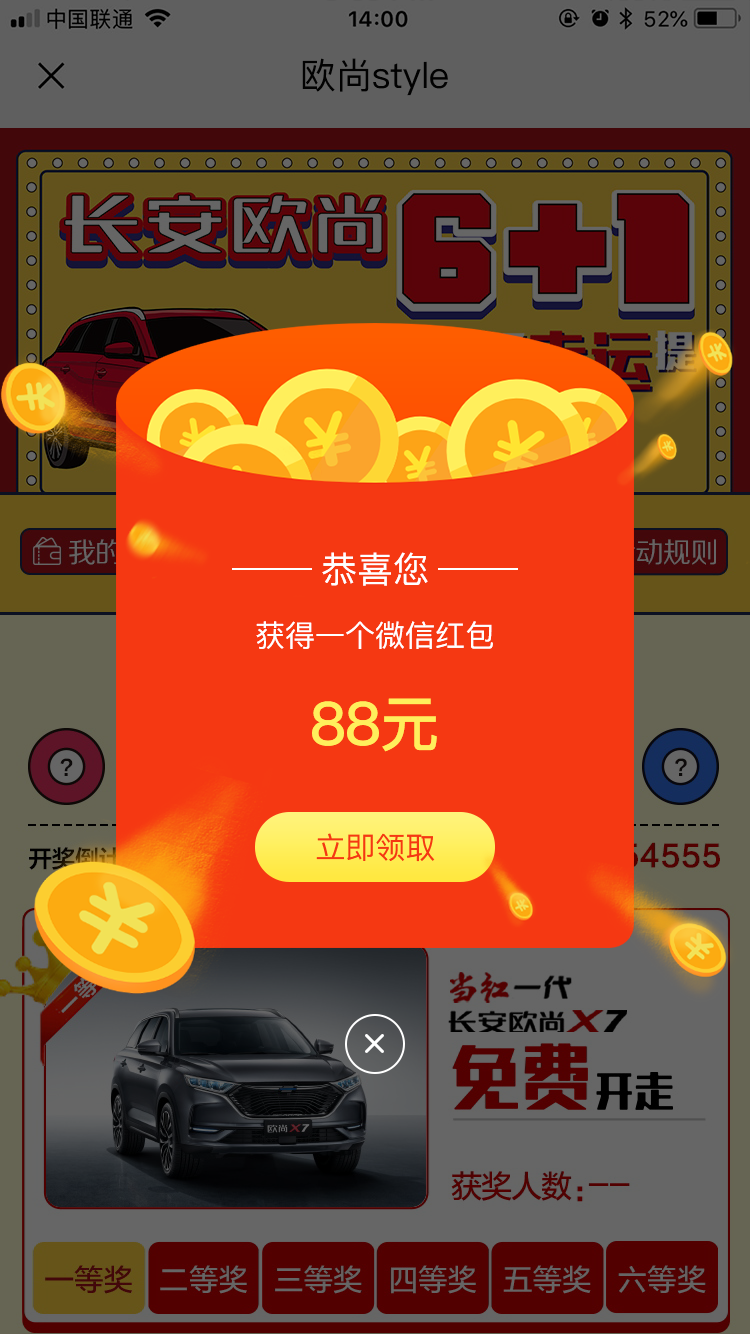This screenshot has width=750, height=1334.
Task: Switch to the 一等奖 tab
Action: [89, 1278]
